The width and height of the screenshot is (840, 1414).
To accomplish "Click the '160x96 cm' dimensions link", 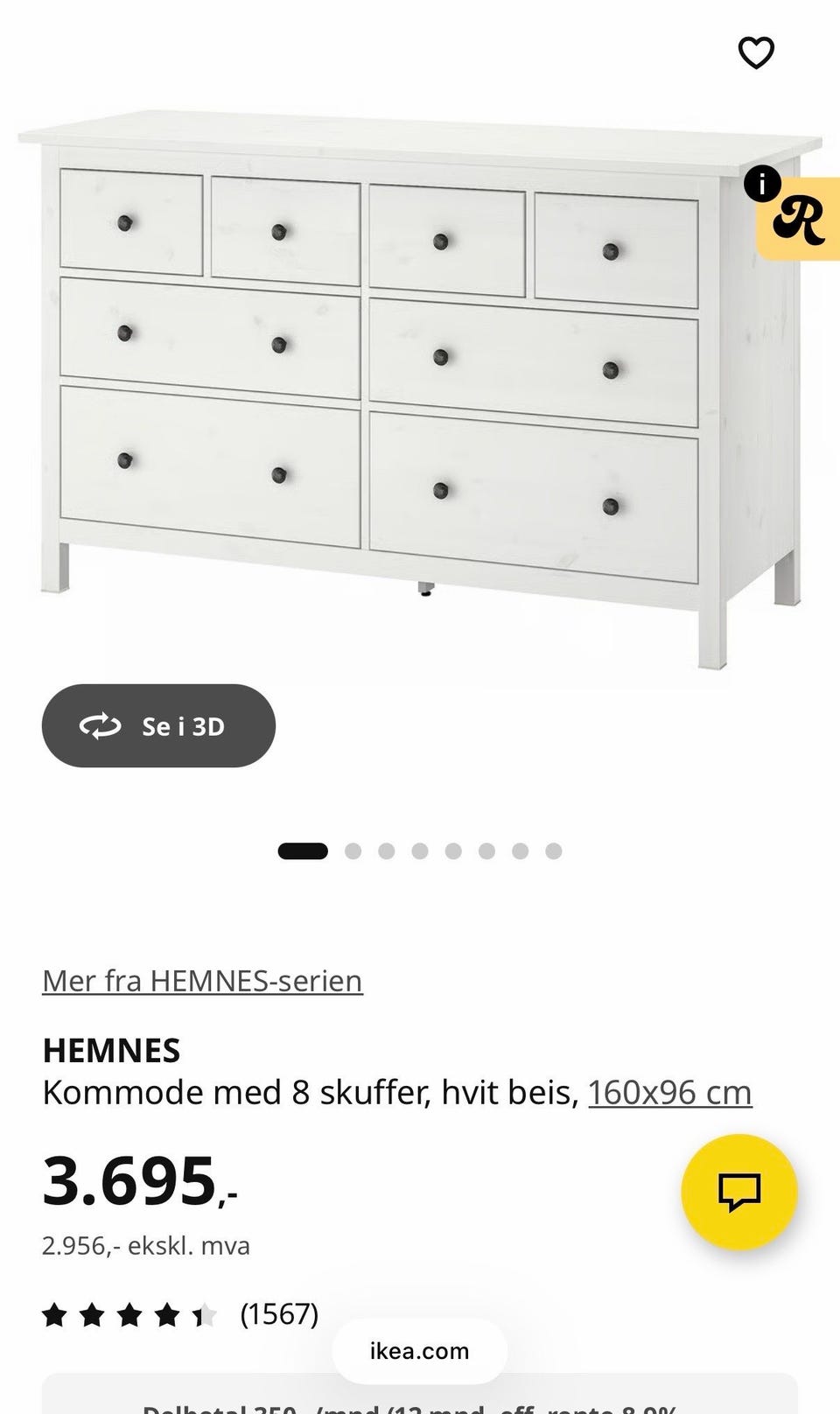I will pyautogui.click(x=669, y=1092).
